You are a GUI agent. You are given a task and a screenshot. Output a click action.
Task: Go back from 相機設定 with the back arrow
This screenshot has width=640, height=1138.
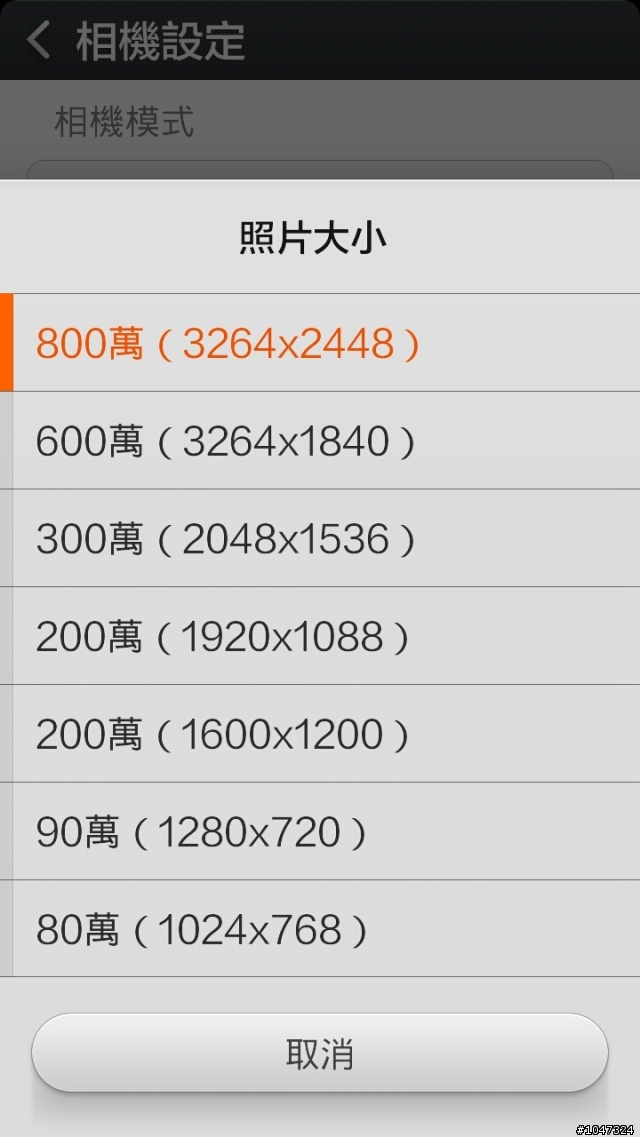(38, 40)
